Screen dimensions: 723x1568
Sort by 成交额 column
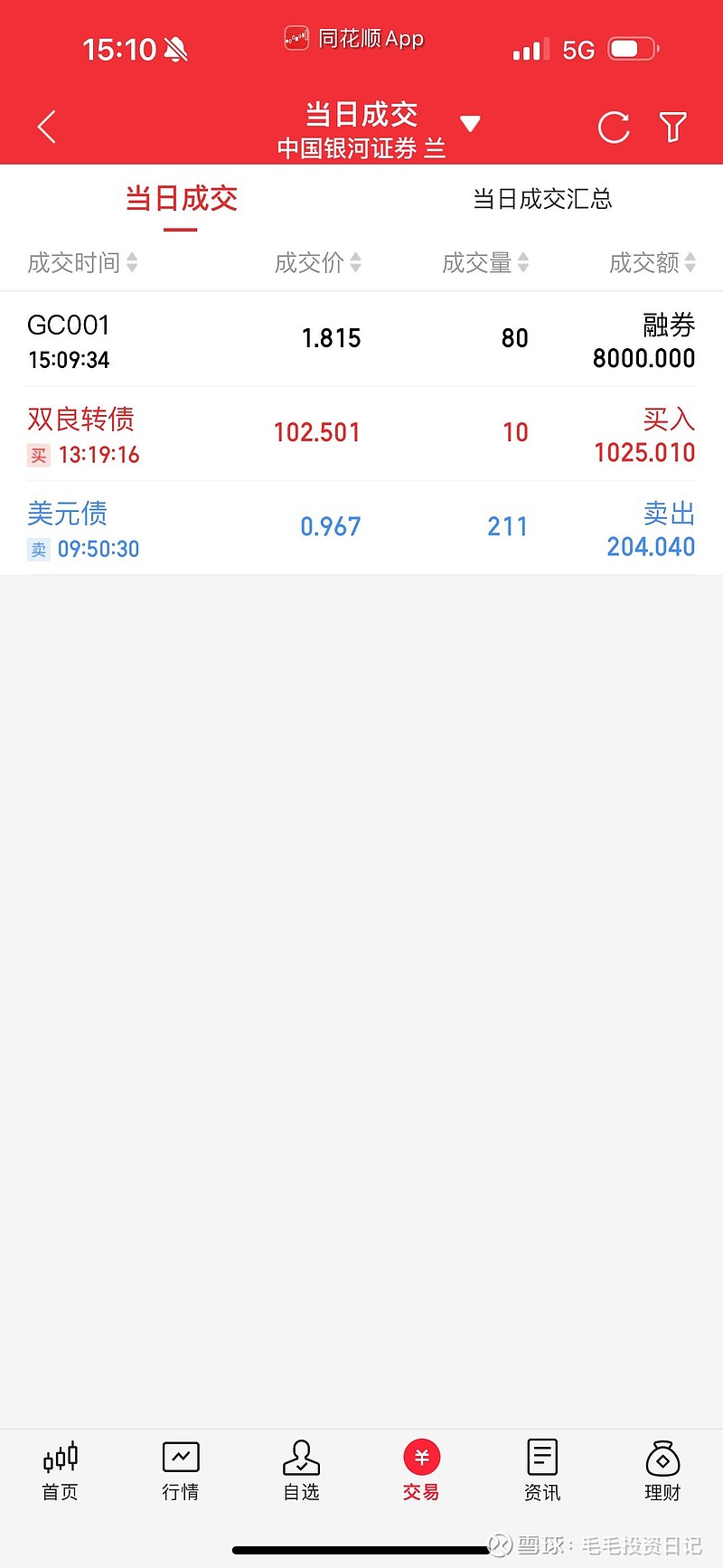[652, 263]
